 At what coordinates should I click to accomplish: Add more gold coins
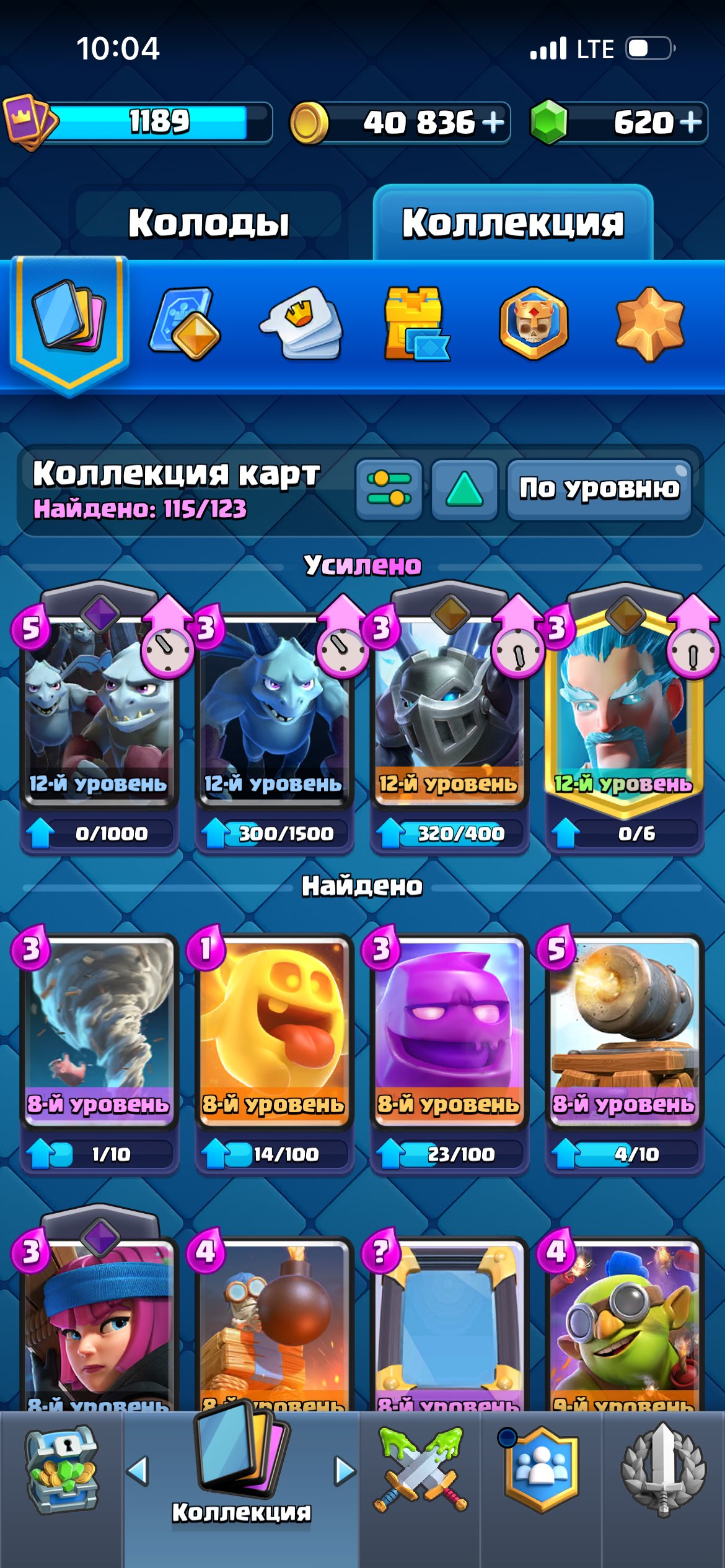[493, 122]
